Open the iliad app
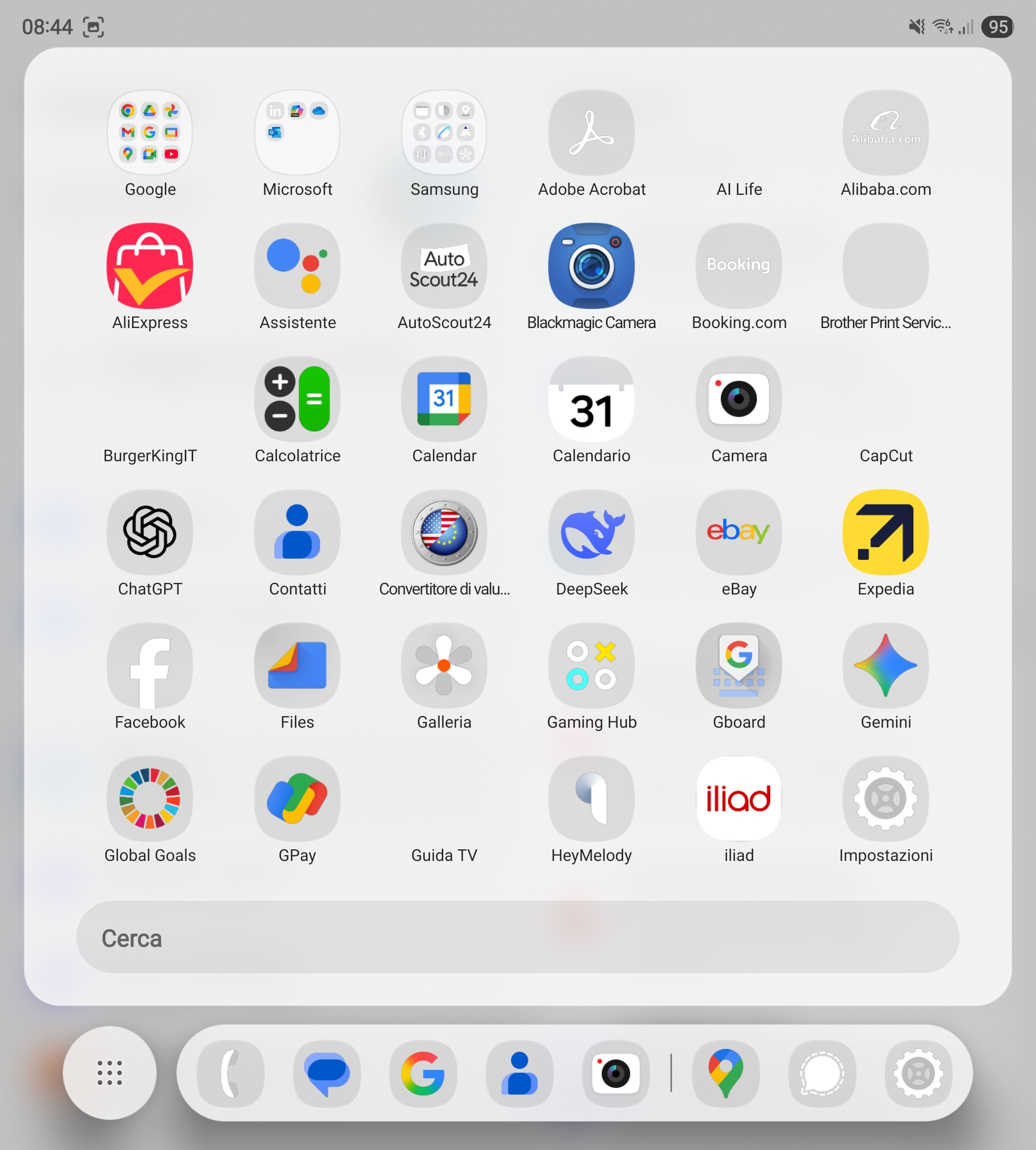Screen dimensions: 1036x1150 [738, 799]
